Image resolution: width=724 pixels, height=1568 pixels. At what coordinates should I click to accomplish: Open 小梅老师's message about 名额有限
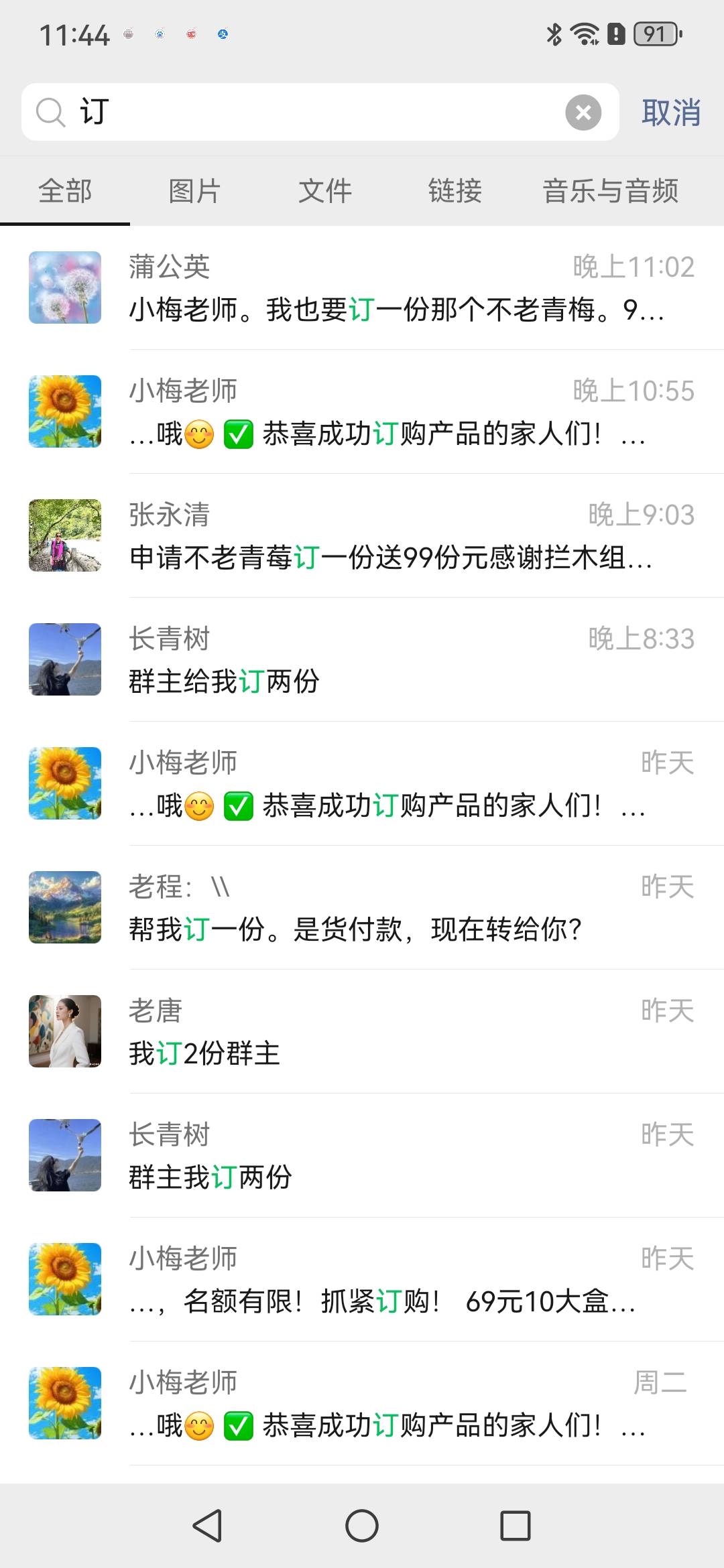[x=396, y=1280]
